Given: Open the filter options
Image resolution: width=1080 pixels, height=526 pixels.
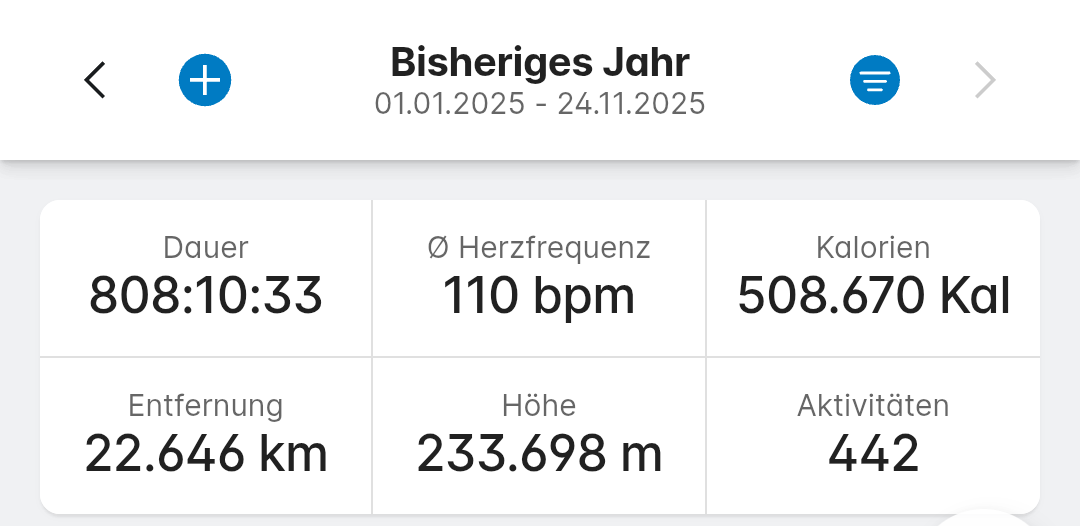Looking at the screenshot, I should [x=875, y=80].
